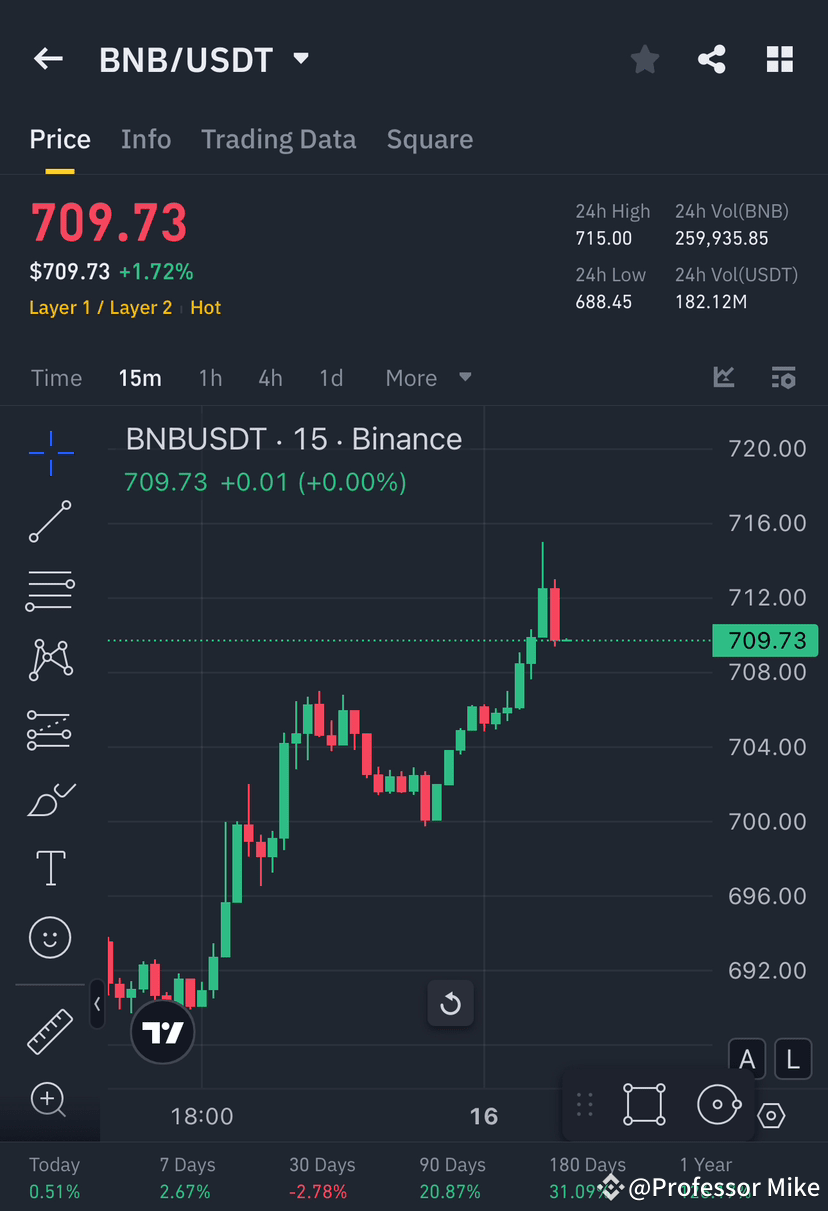Viewport: 828px width, 1211px height.
Task: Refresh the chart with the reload button
Action: [450, 1003]
